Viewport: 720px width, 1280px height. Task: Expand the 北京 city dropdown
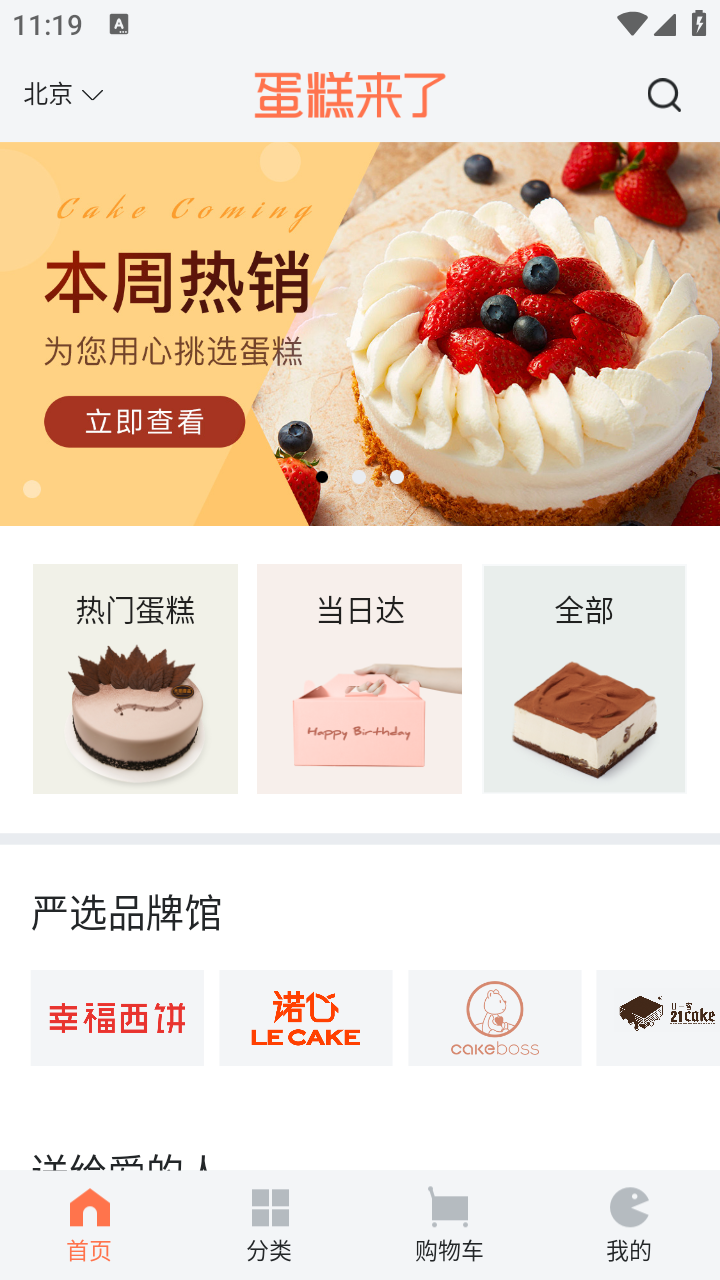(63, 94)
